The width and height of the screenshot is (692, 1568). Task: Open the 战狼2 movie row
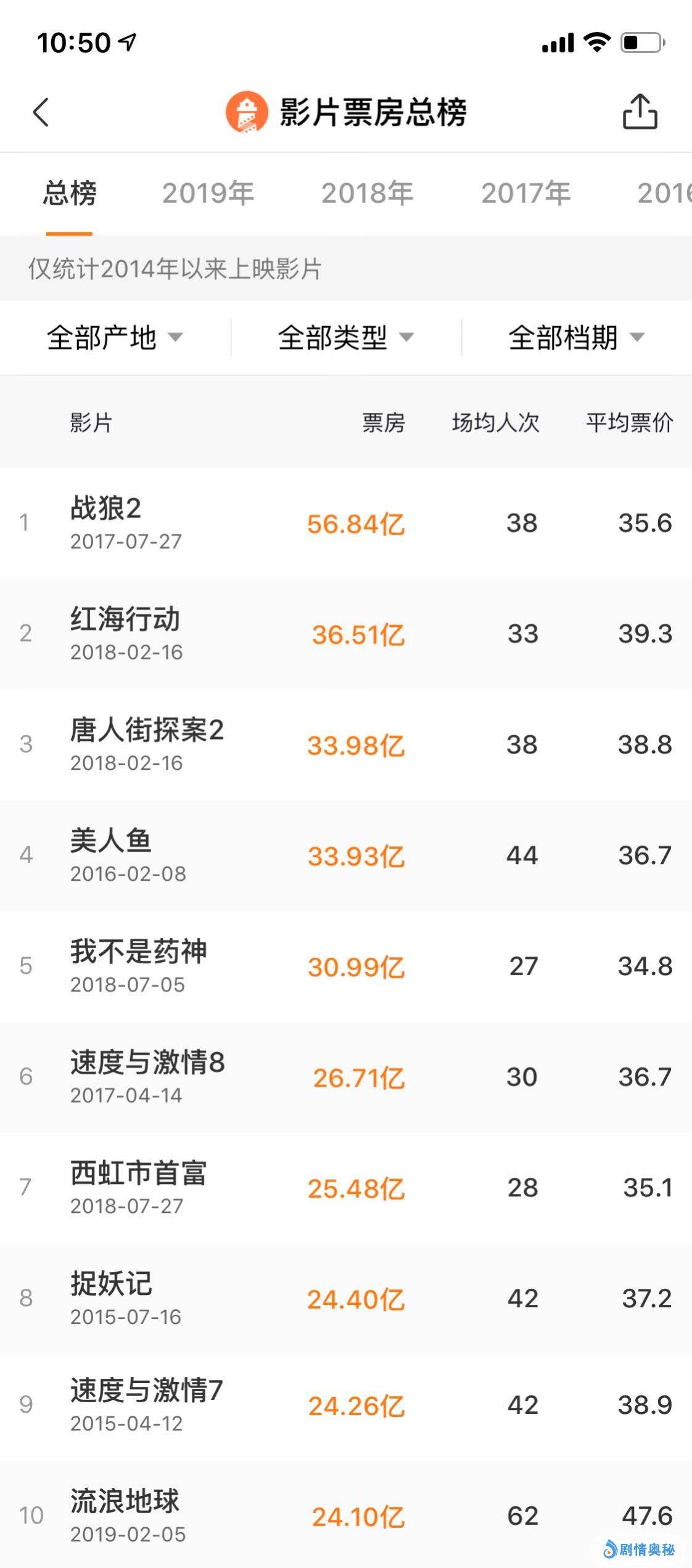click(x=345, y=523)
